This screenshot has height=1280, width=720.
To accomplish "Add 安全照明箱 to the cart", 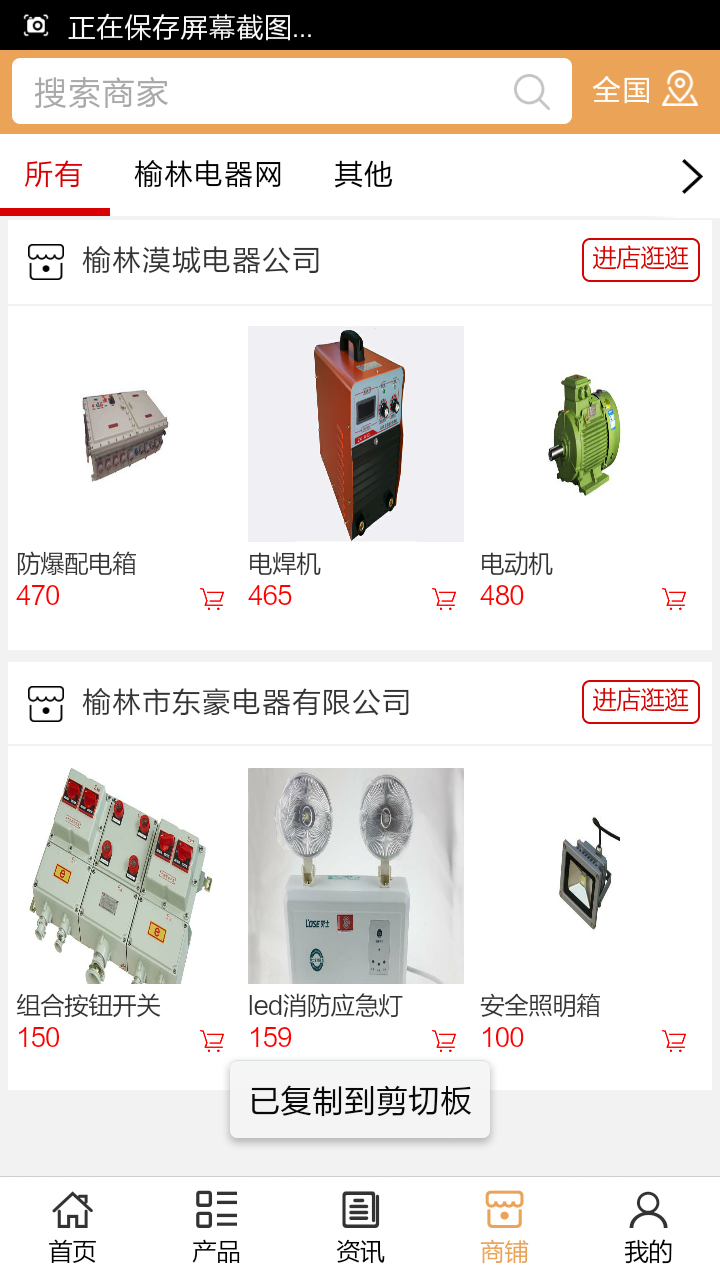I will [x=675, y=1041].
